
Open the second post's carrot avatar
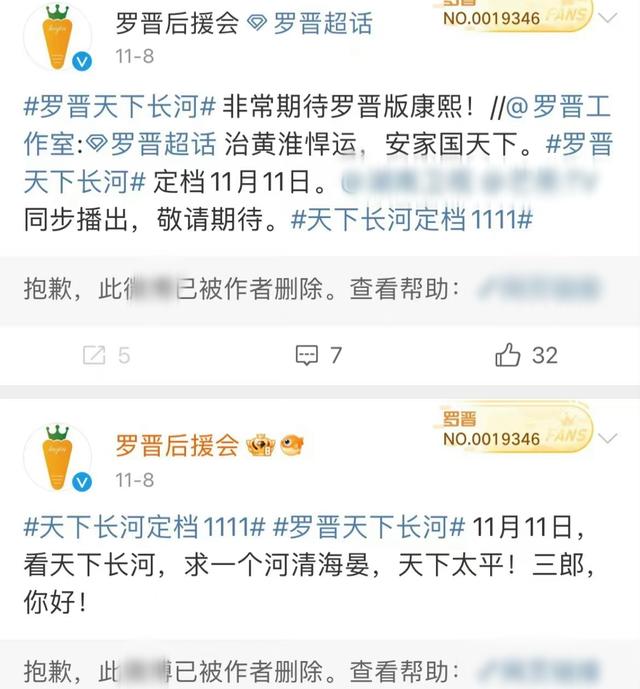point(58,456)
